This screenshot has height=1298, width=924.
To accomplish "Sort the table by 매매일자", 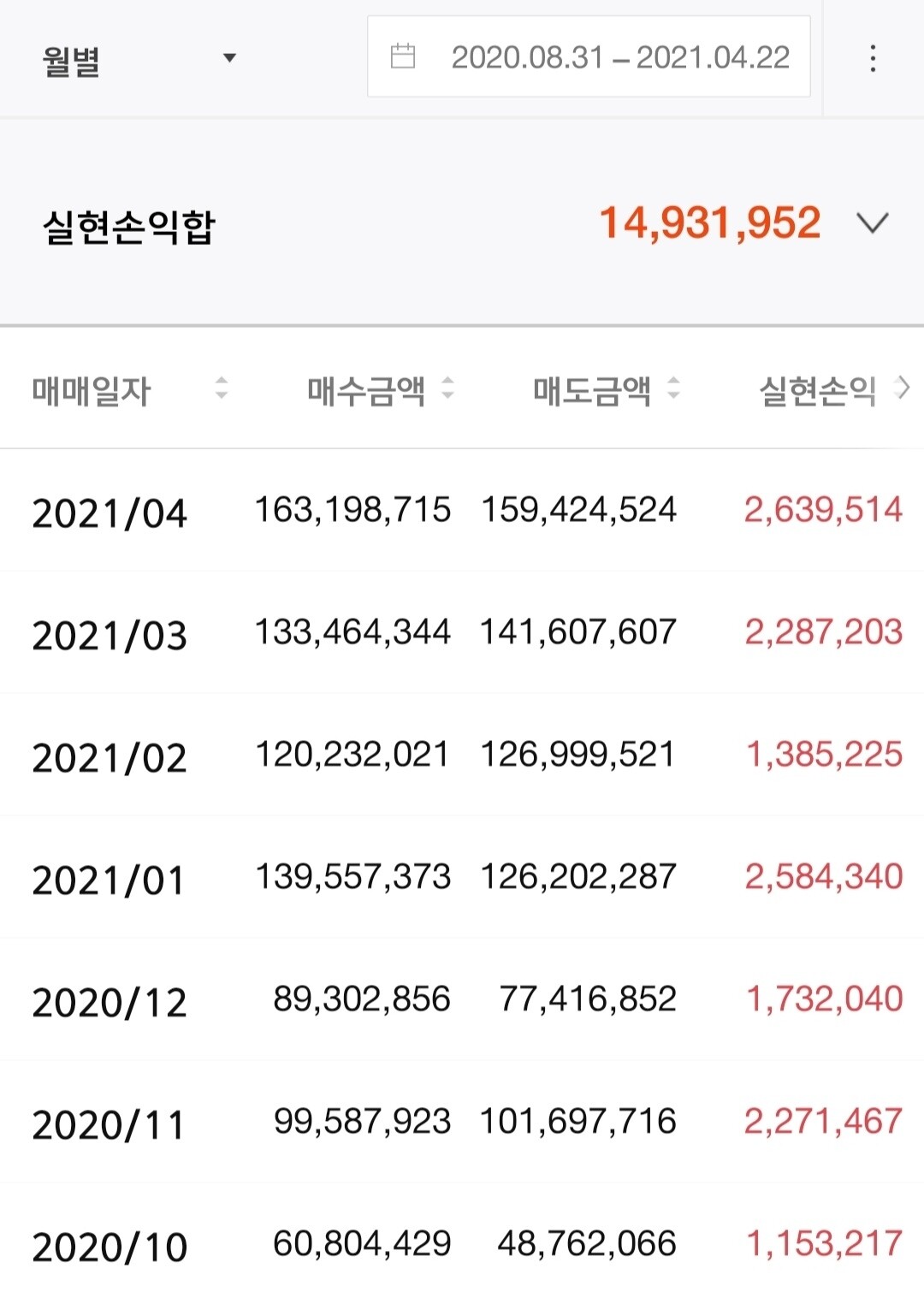I will click(90, 389).
